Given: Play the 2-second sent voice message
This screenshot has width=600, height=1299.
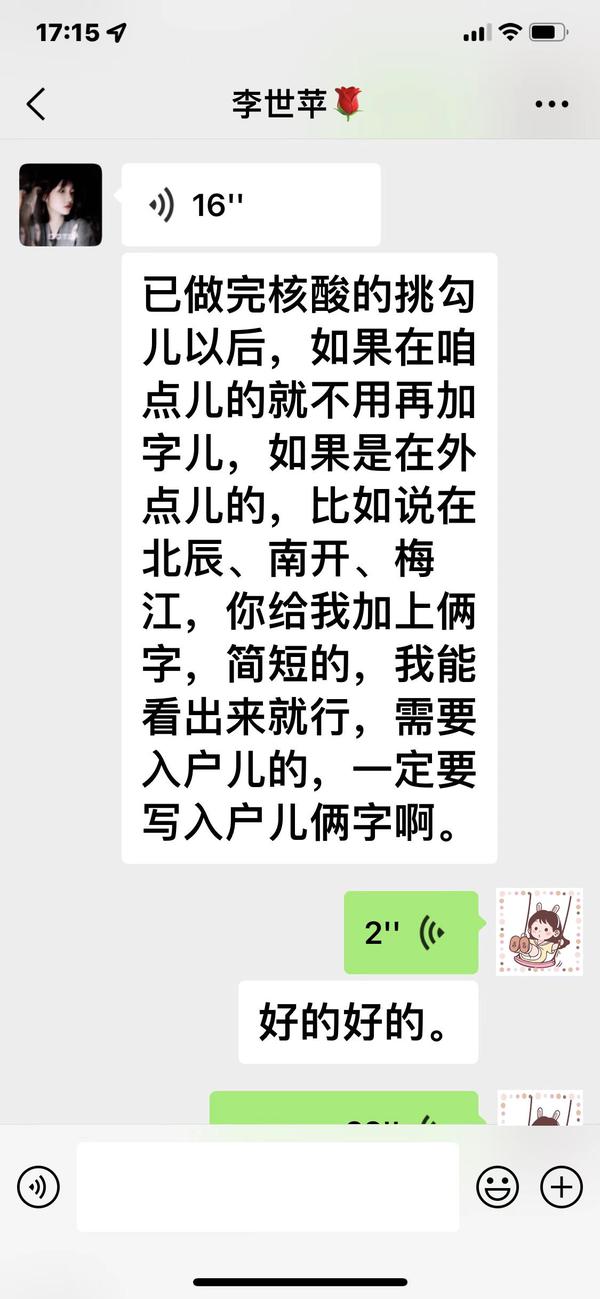Looking at the screenshot, I should 411,933.
